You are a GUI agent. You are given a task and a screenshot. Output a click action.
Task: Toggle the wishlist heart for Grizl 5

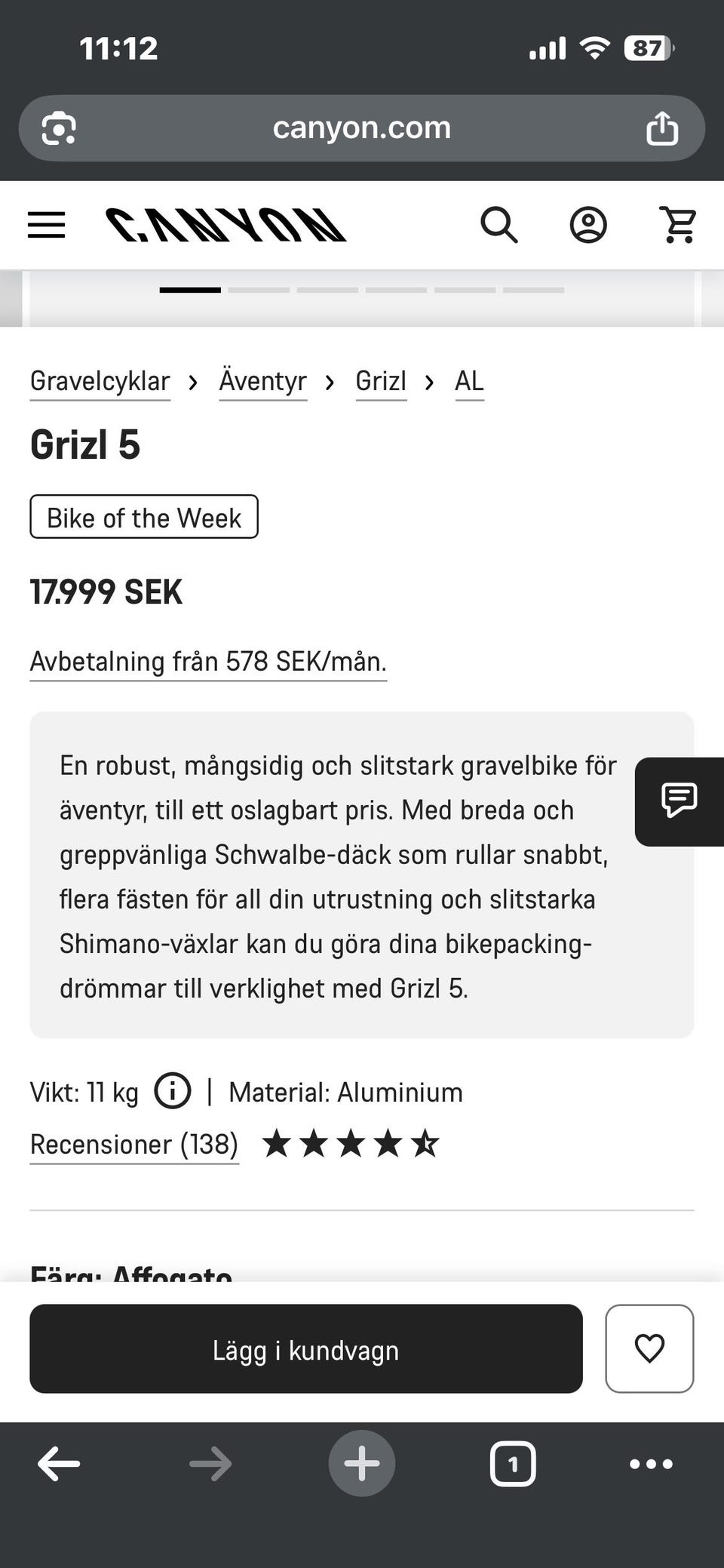coord(649,1349)
